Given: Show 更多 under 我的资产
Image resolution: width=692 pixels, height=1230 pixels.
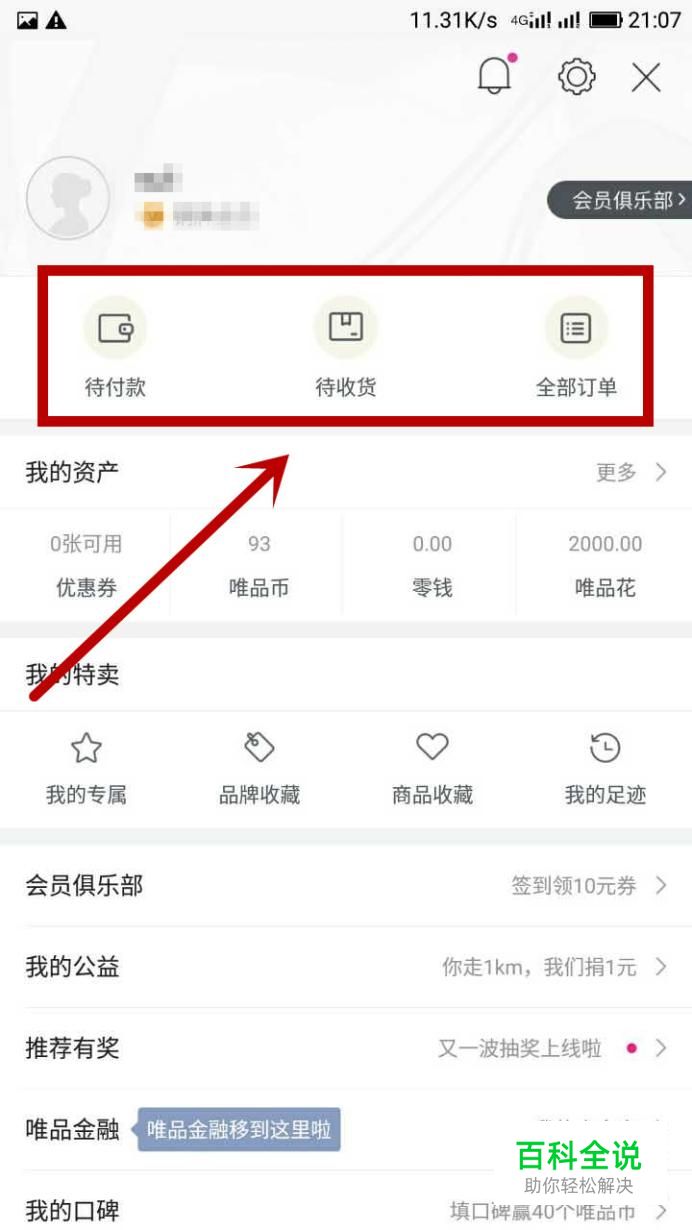Looking at the screenshot, I should click(x=631, y=472).
